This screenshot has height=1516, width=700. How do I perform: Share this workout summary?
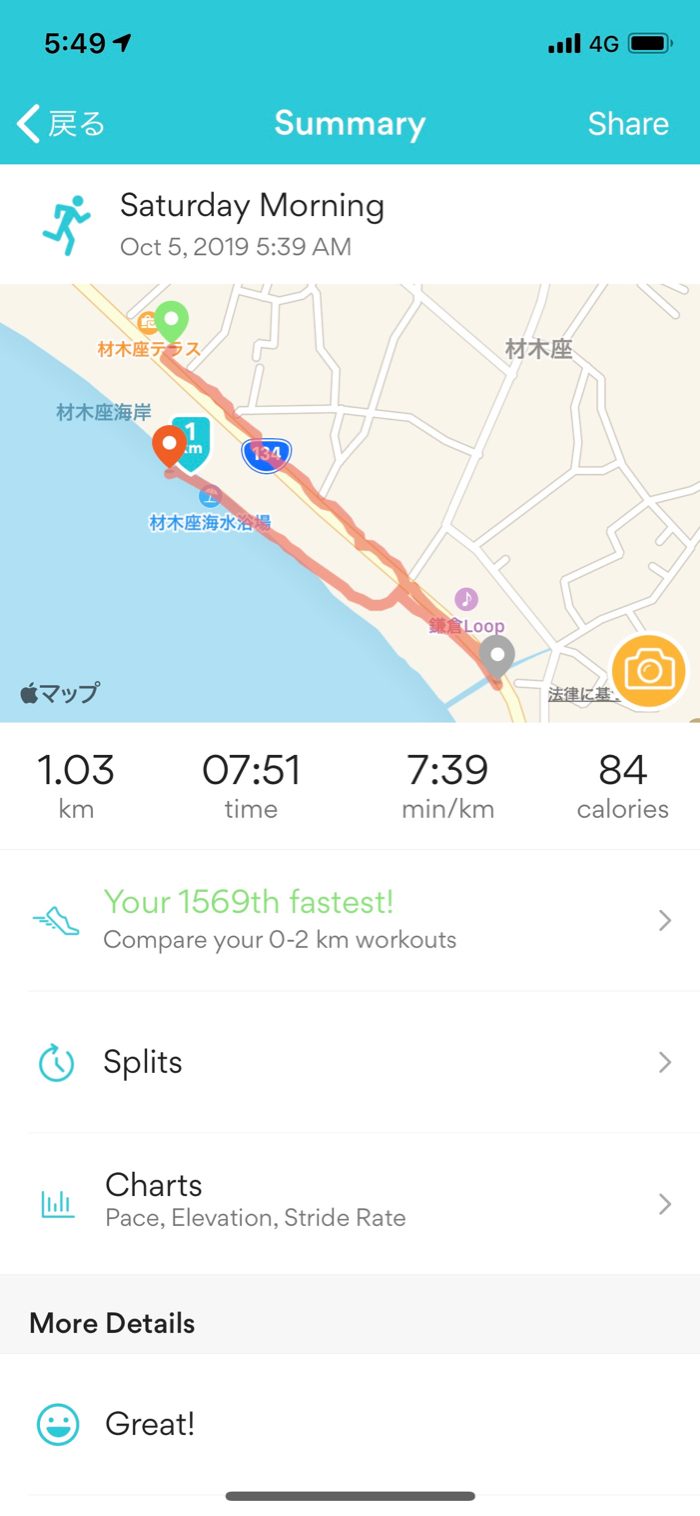point(627,124)
